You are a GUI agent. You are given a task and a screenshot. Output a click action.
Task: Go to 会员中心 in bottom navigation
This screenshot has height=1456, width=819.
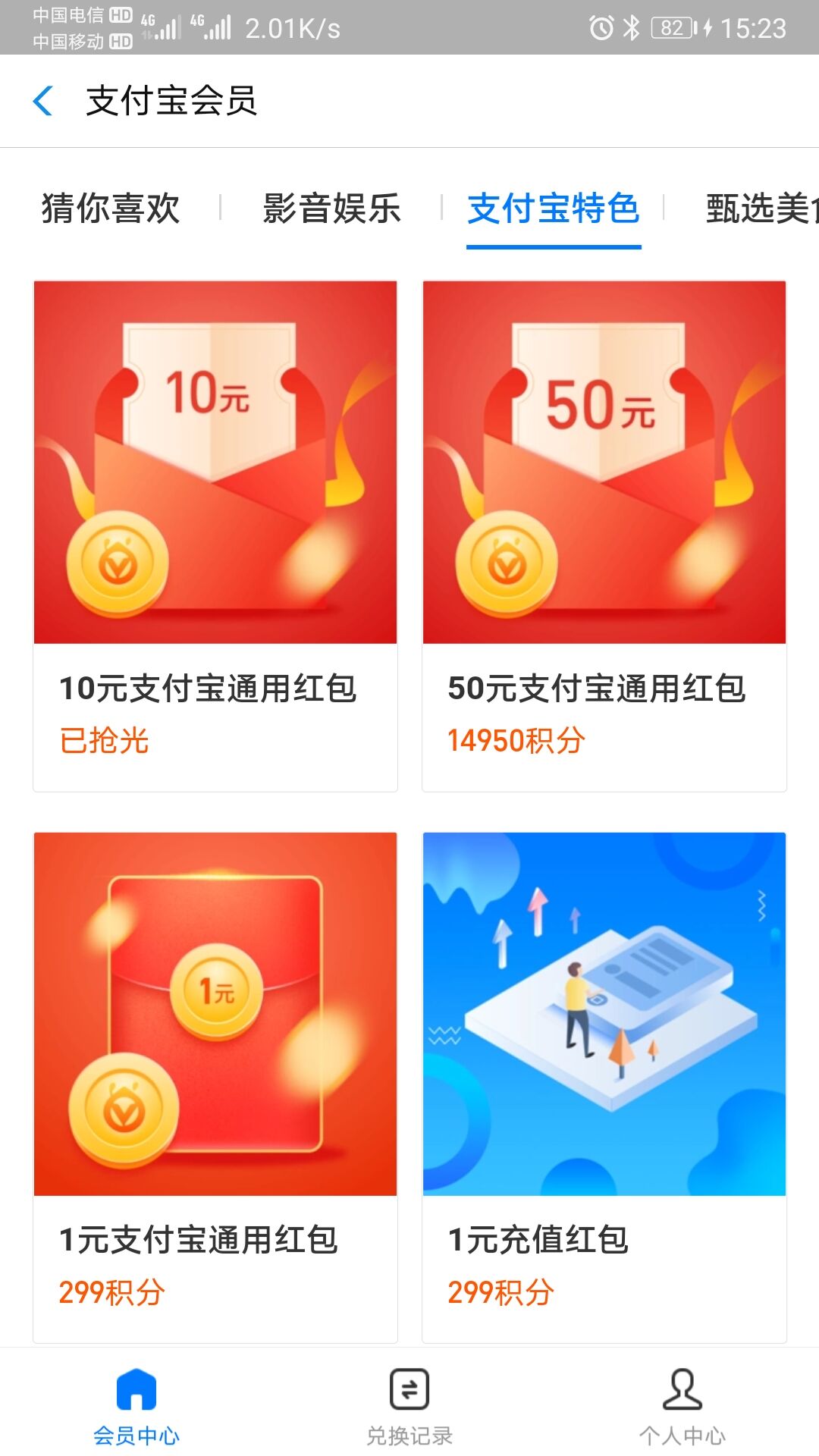click(136, 1405)
